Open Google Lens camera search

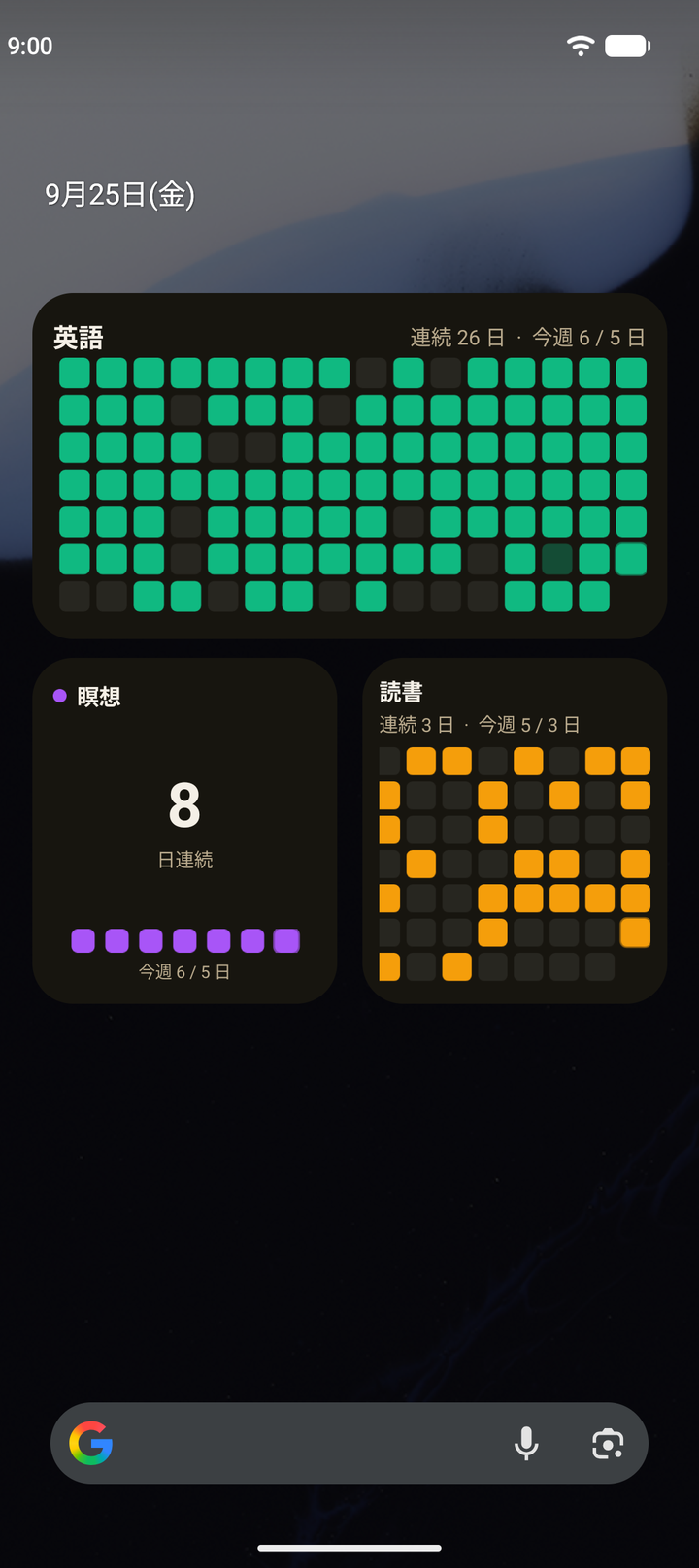tap(608, 1444)
